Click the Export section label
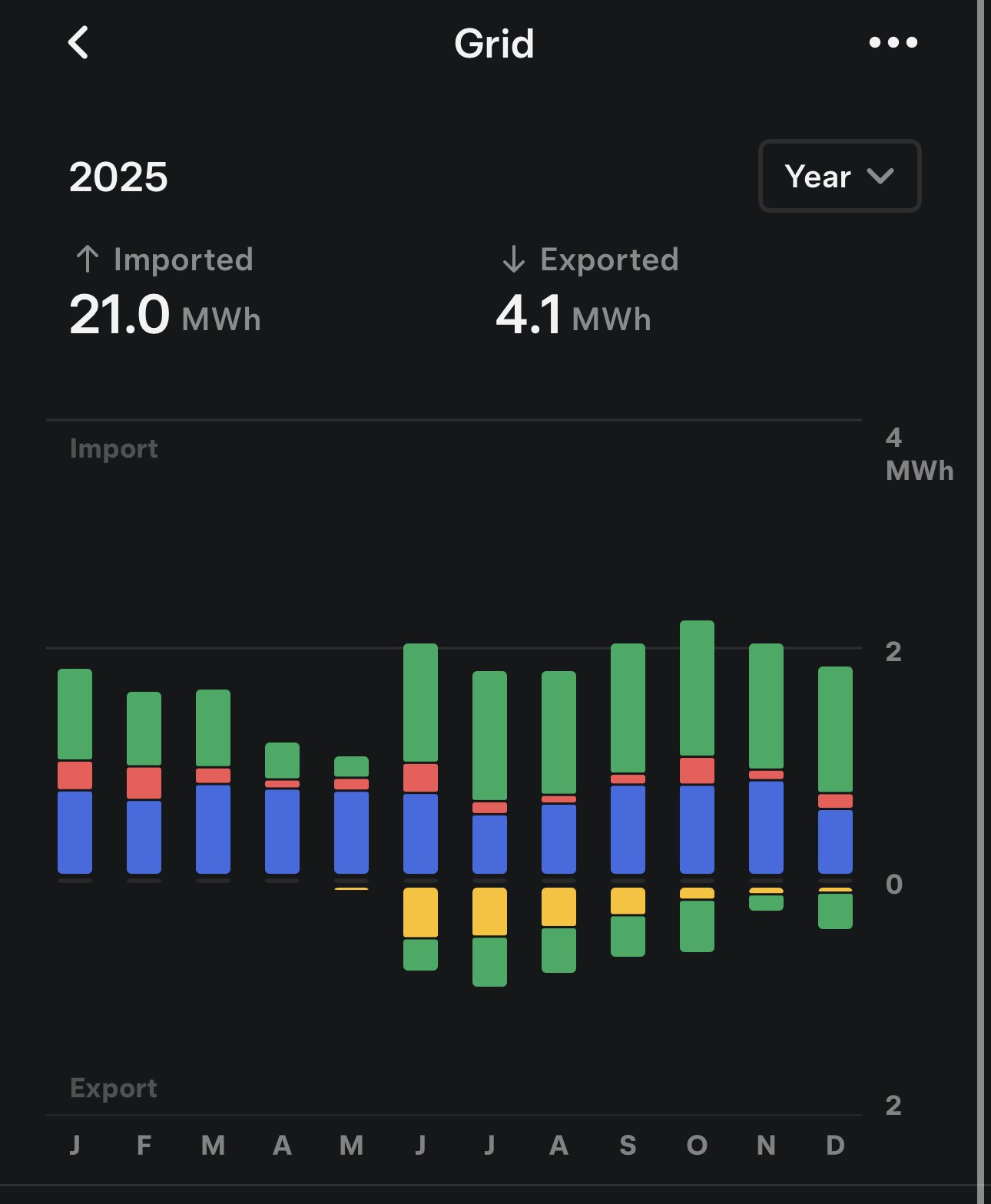 point(114,1088)
